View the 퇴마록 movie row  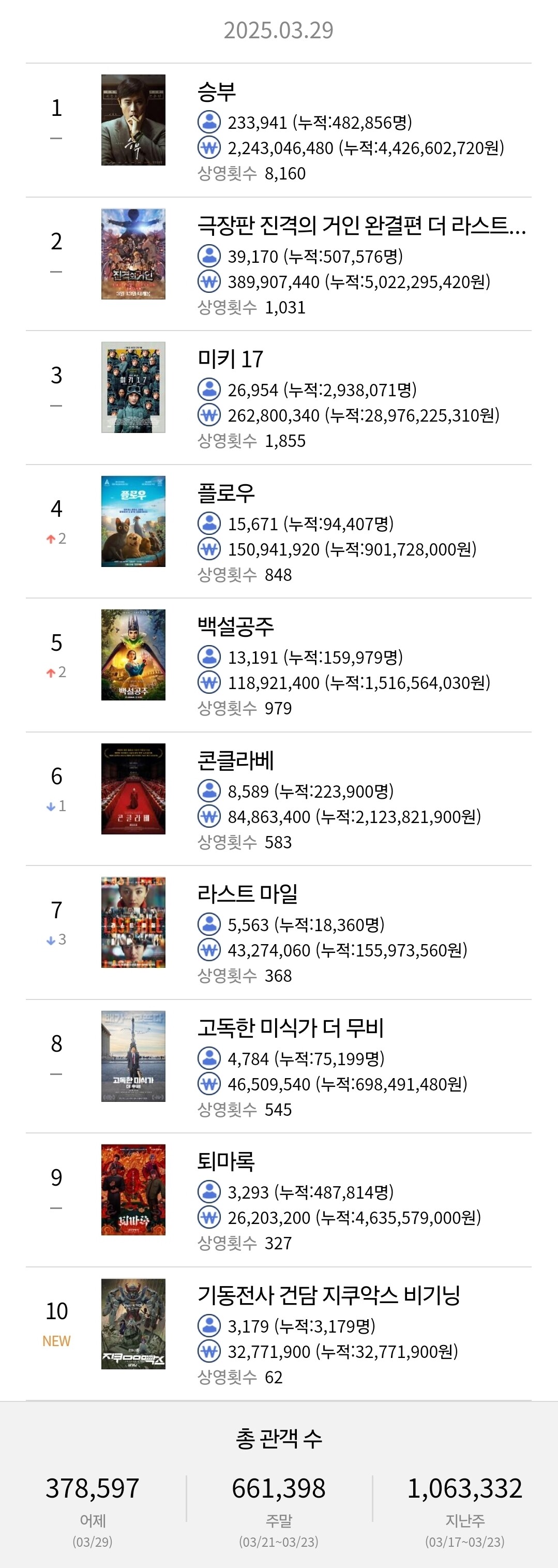(226, 1161)
